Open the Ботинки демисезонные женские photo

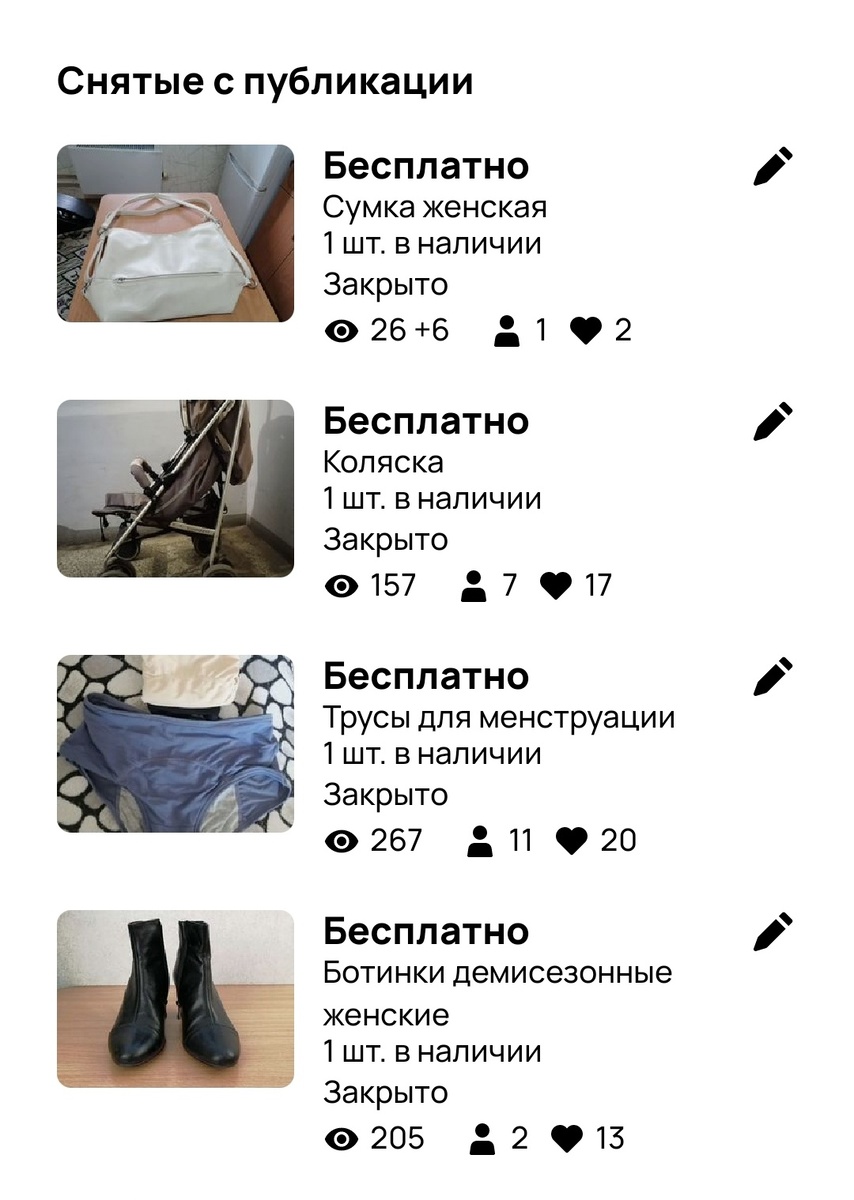[176, 999]
